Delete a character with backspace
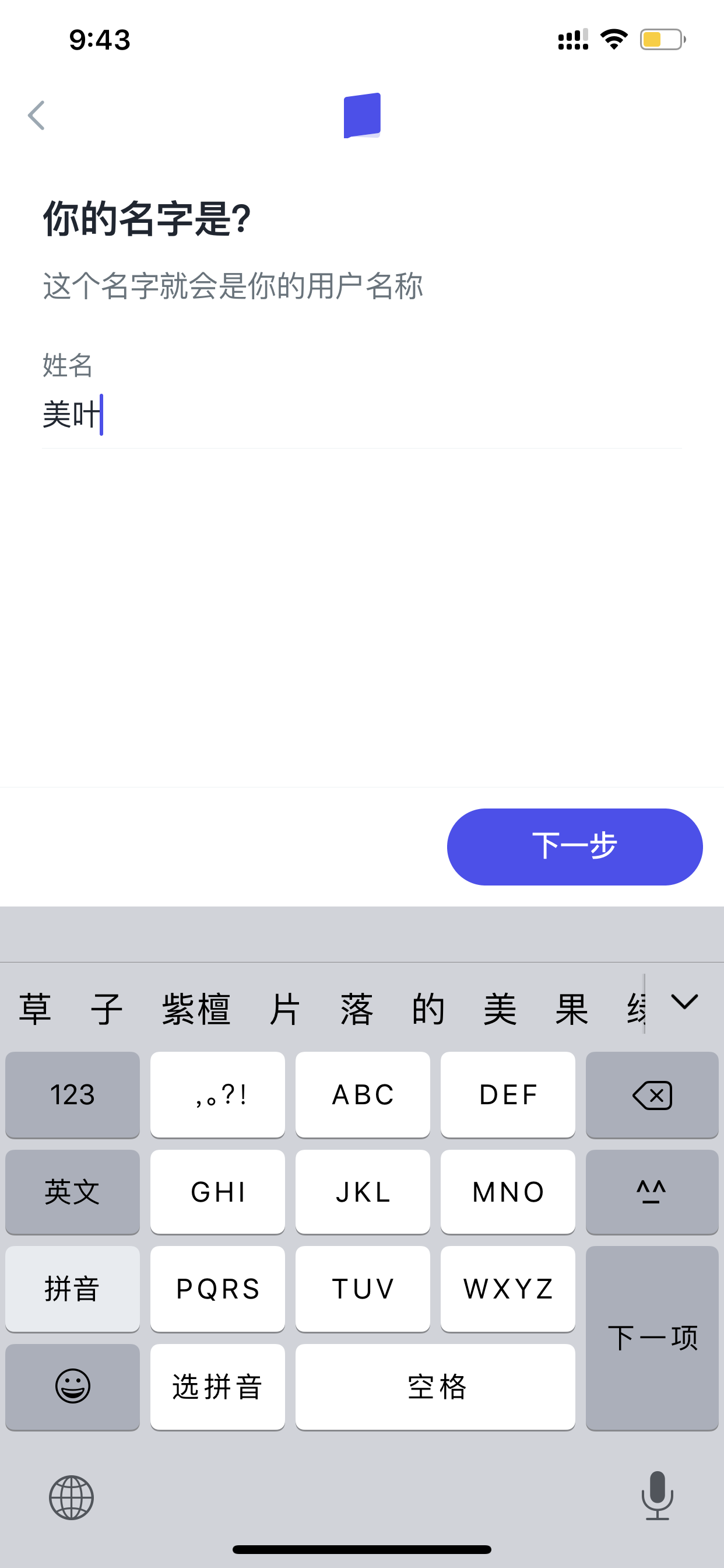 (x=652, y=1094)
